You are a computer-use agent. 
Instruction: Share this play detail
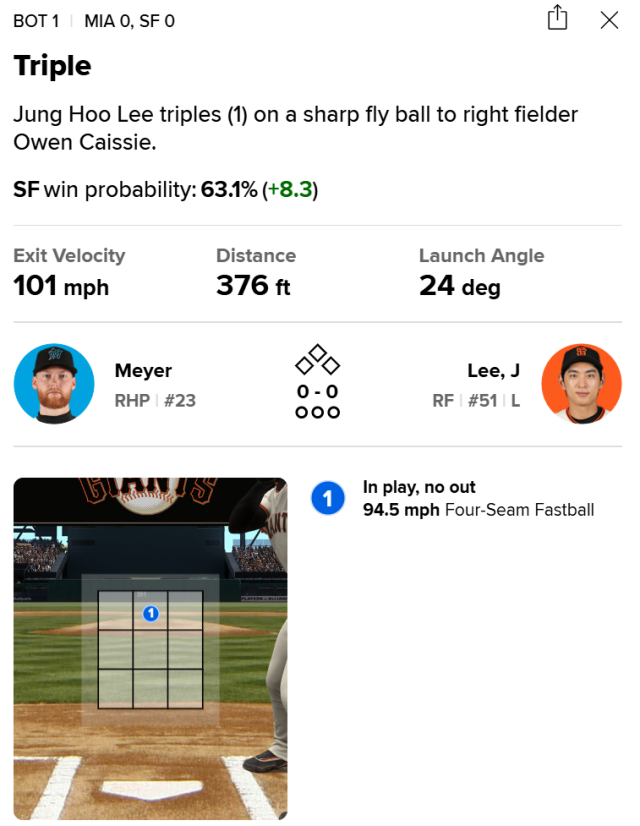557,18
